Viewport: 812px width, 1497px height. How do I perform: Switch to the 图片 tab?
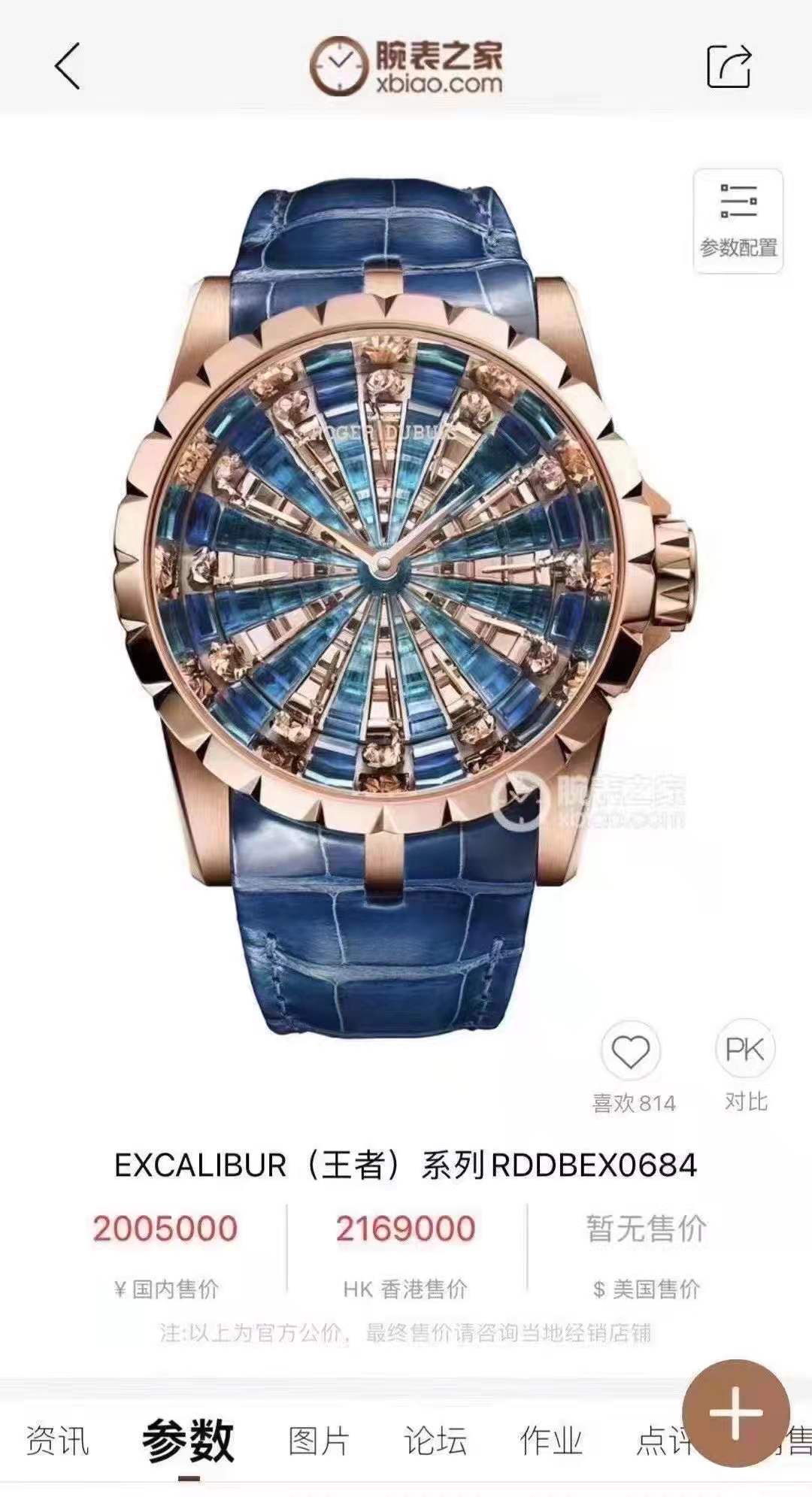[x=319, y=1441]
